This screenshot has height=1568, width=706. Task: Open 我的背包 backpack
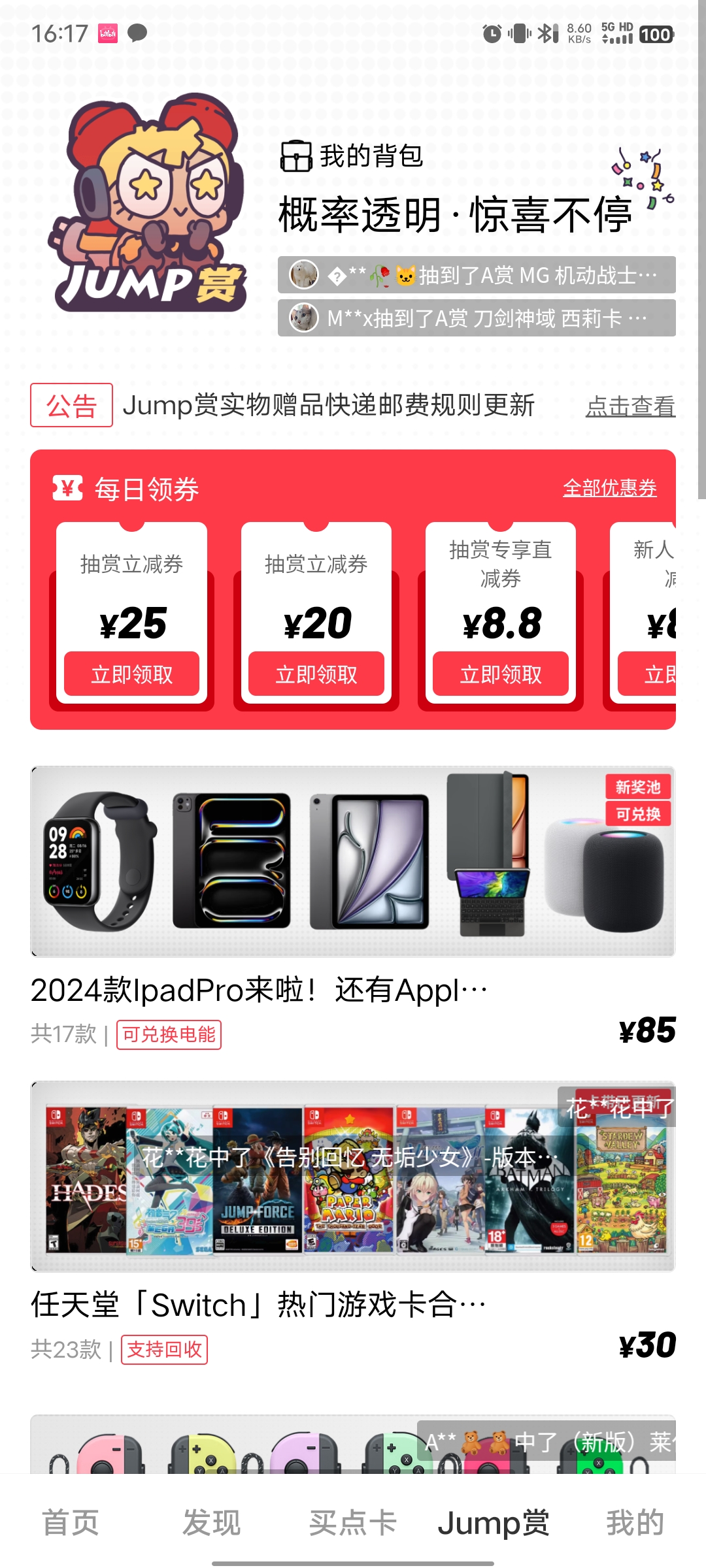[x=352, y=157]
